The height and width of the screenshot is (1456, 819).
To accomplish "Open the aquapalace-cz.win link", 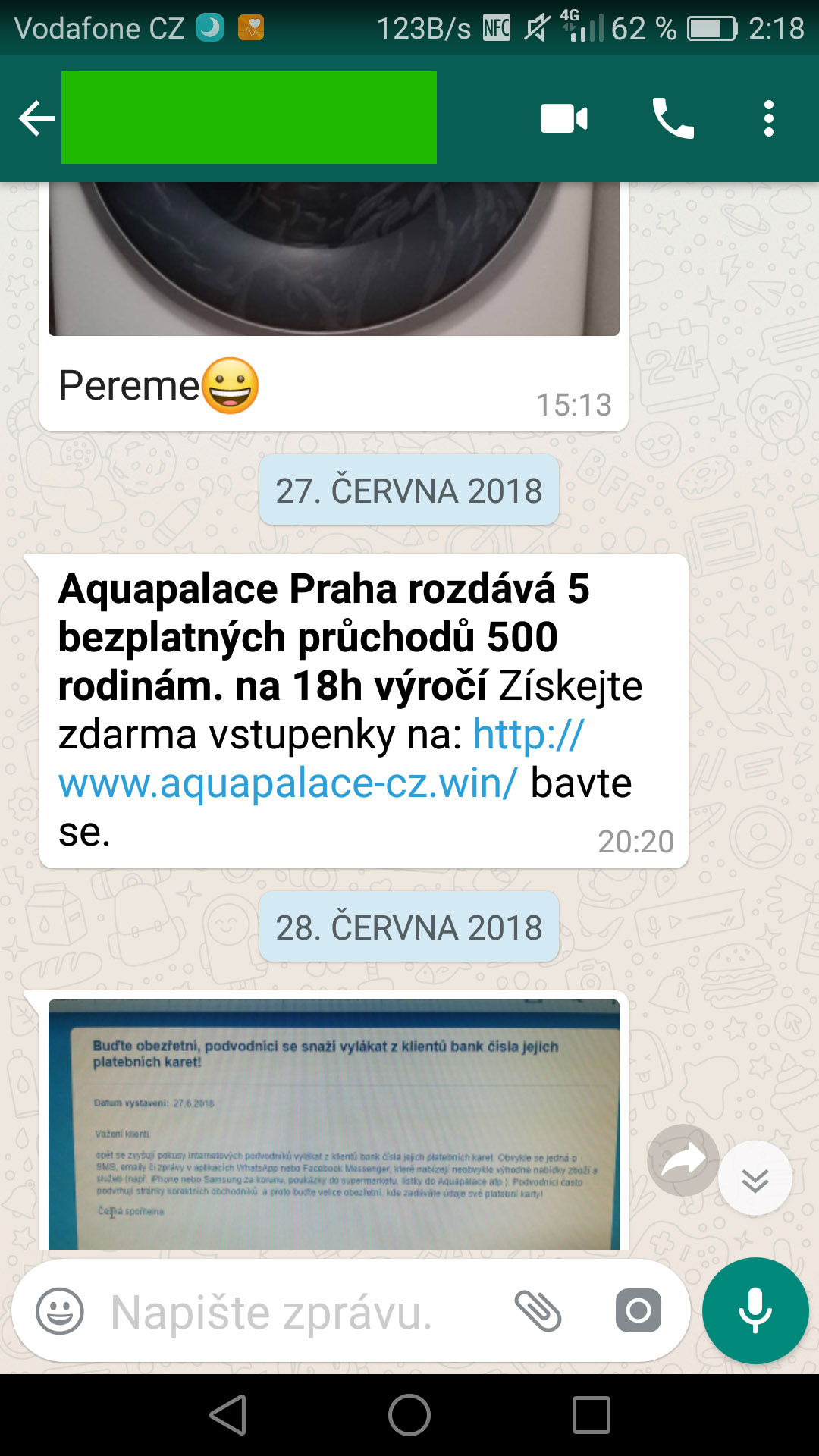I will [x=321, y=758].
